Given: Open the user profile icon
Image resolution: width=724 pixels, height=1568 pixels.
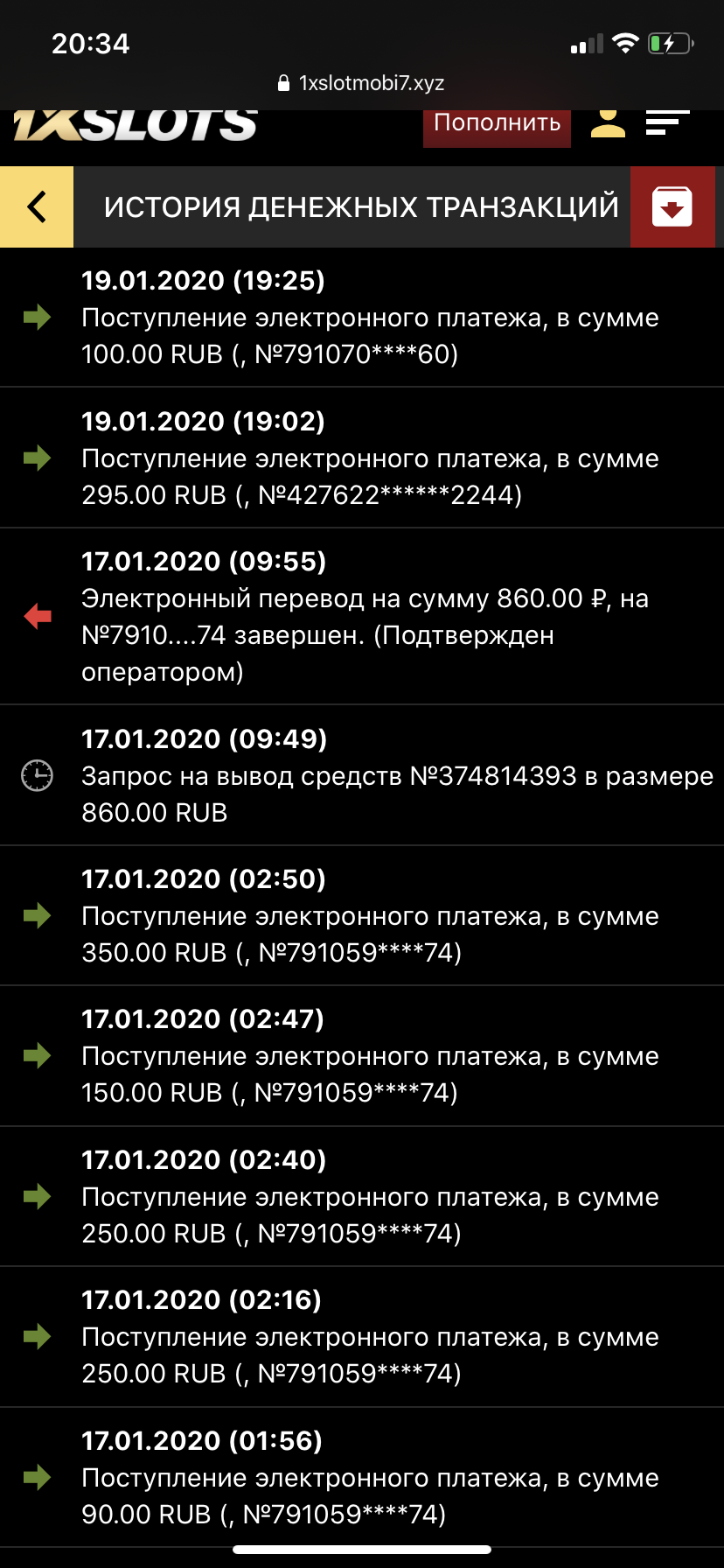Looking at the screenshot, I should pyautogui.click(x=608, y=124).
